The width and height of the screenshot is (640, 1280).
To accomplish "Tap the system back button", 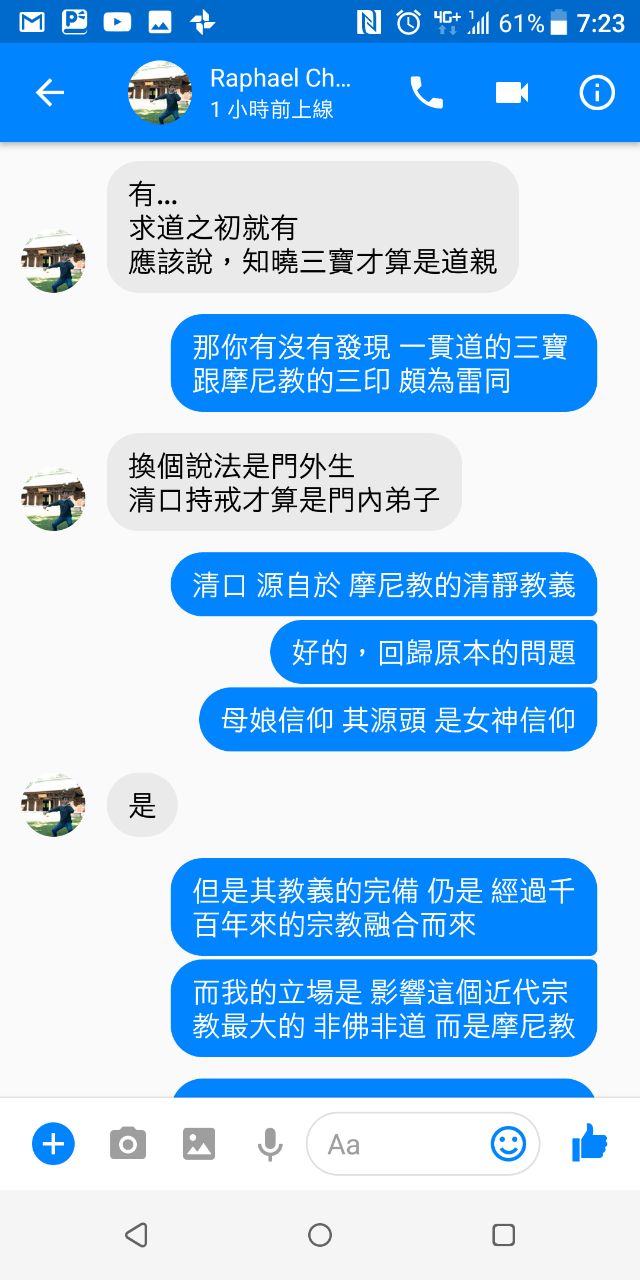I will click(x=136, y=1235).
